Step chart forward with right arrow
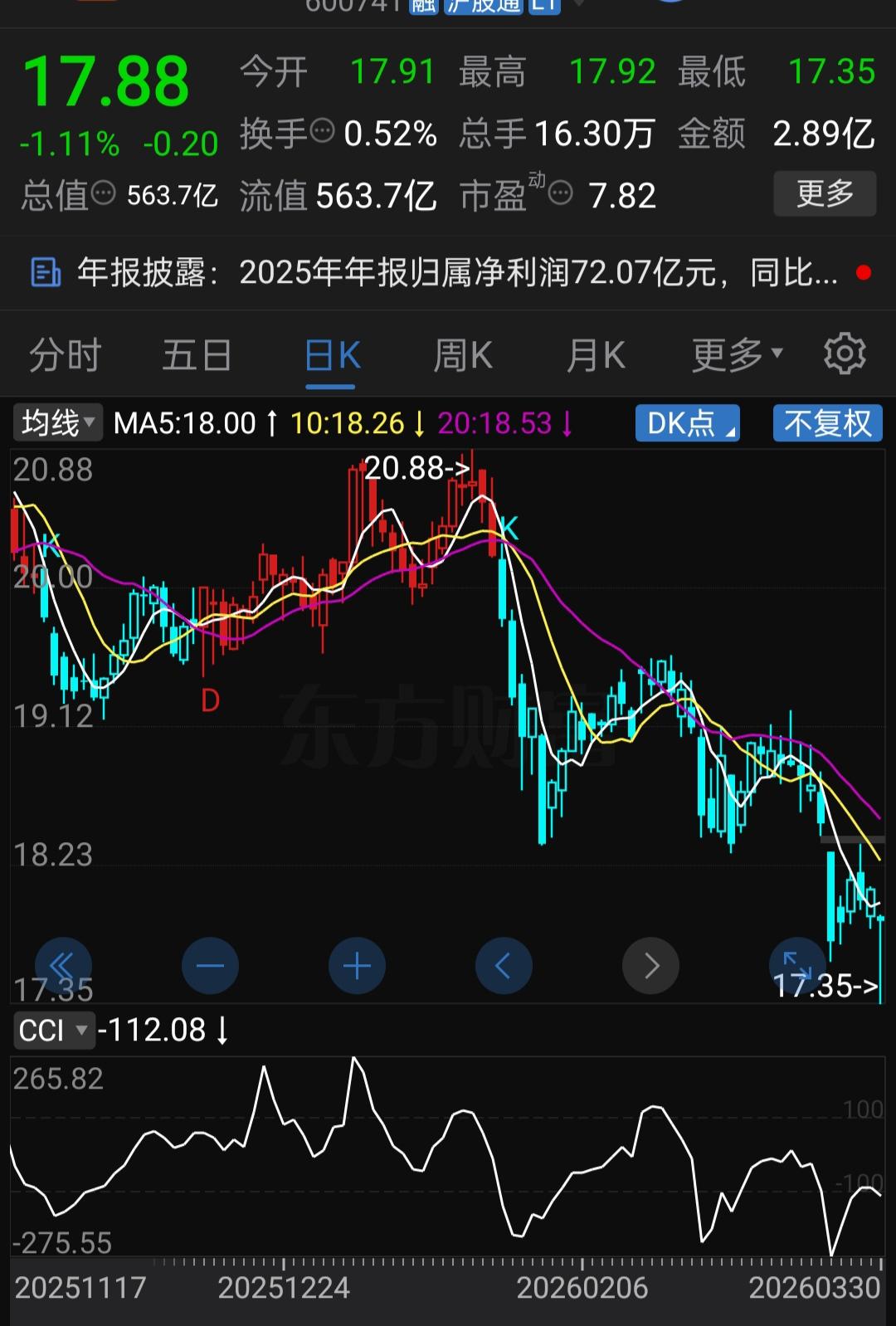Viewport: 896px width, 1326px height. coord(650,965)
